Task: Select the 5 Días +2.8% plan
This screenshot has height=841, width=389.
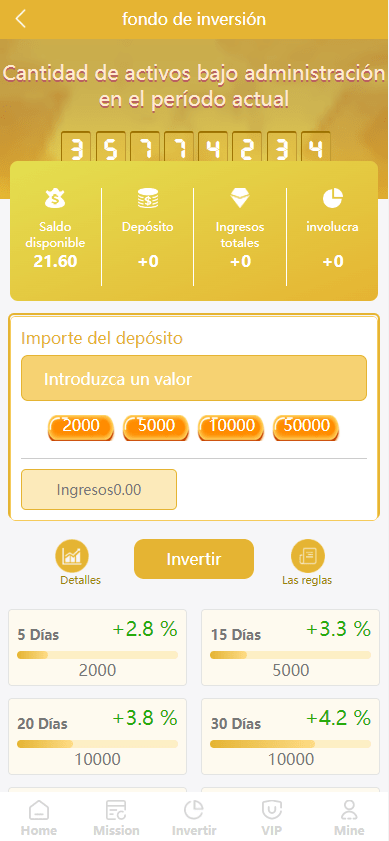Action: (x=97, y=647)
